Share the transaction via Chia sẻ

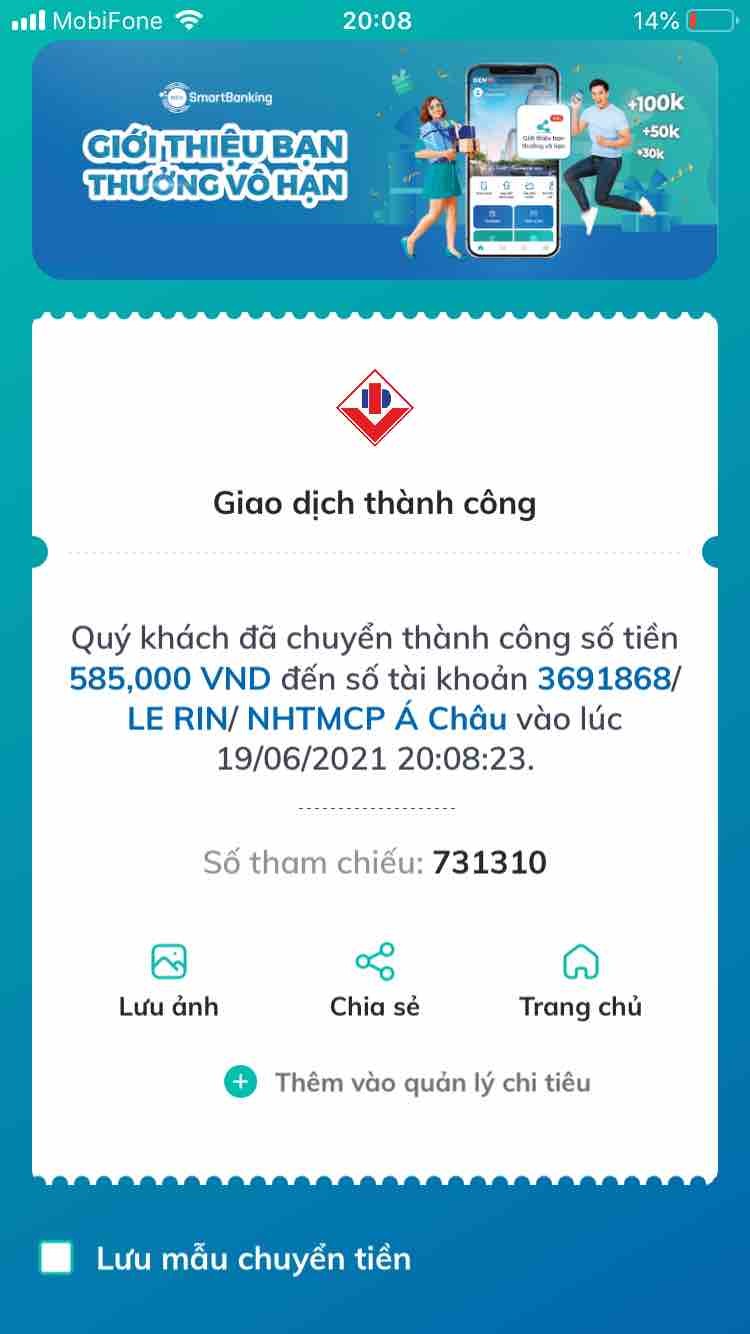click(x=375, y=980)
